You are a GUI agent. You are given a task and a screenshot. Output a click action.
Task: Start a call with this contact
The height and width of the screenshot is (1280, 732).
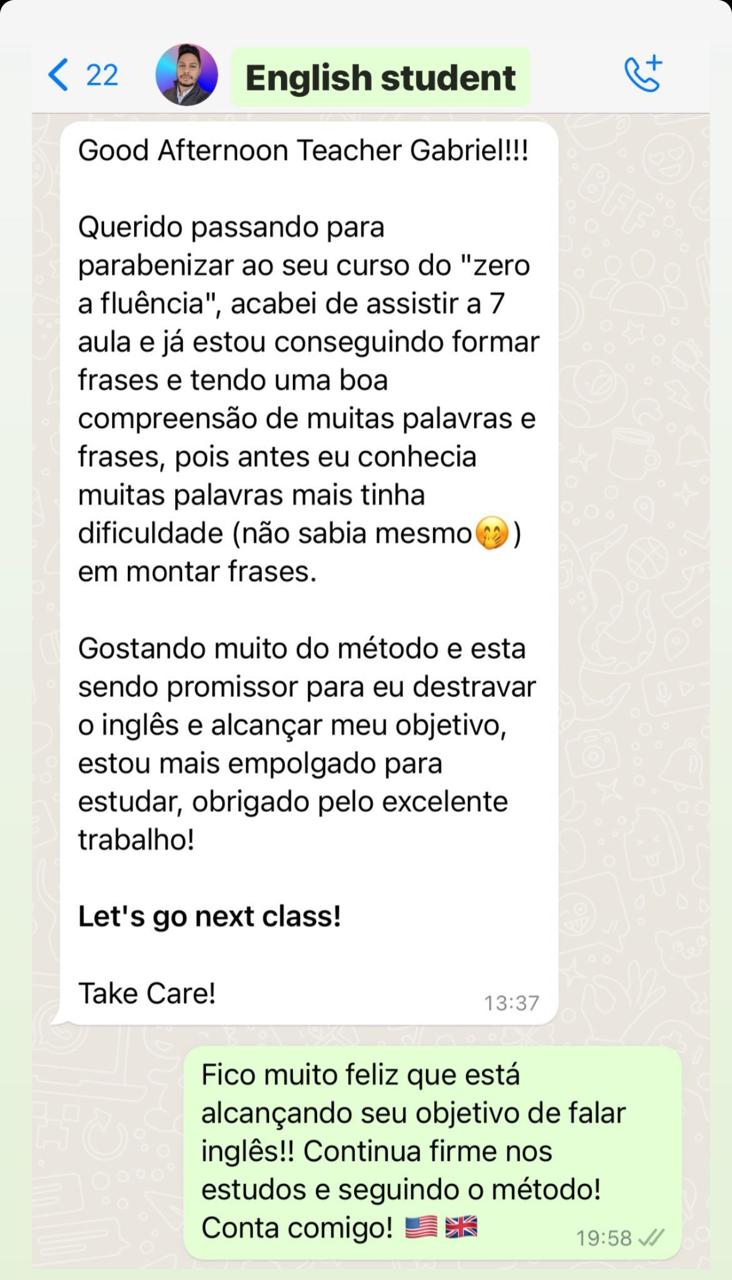point(643,74)
